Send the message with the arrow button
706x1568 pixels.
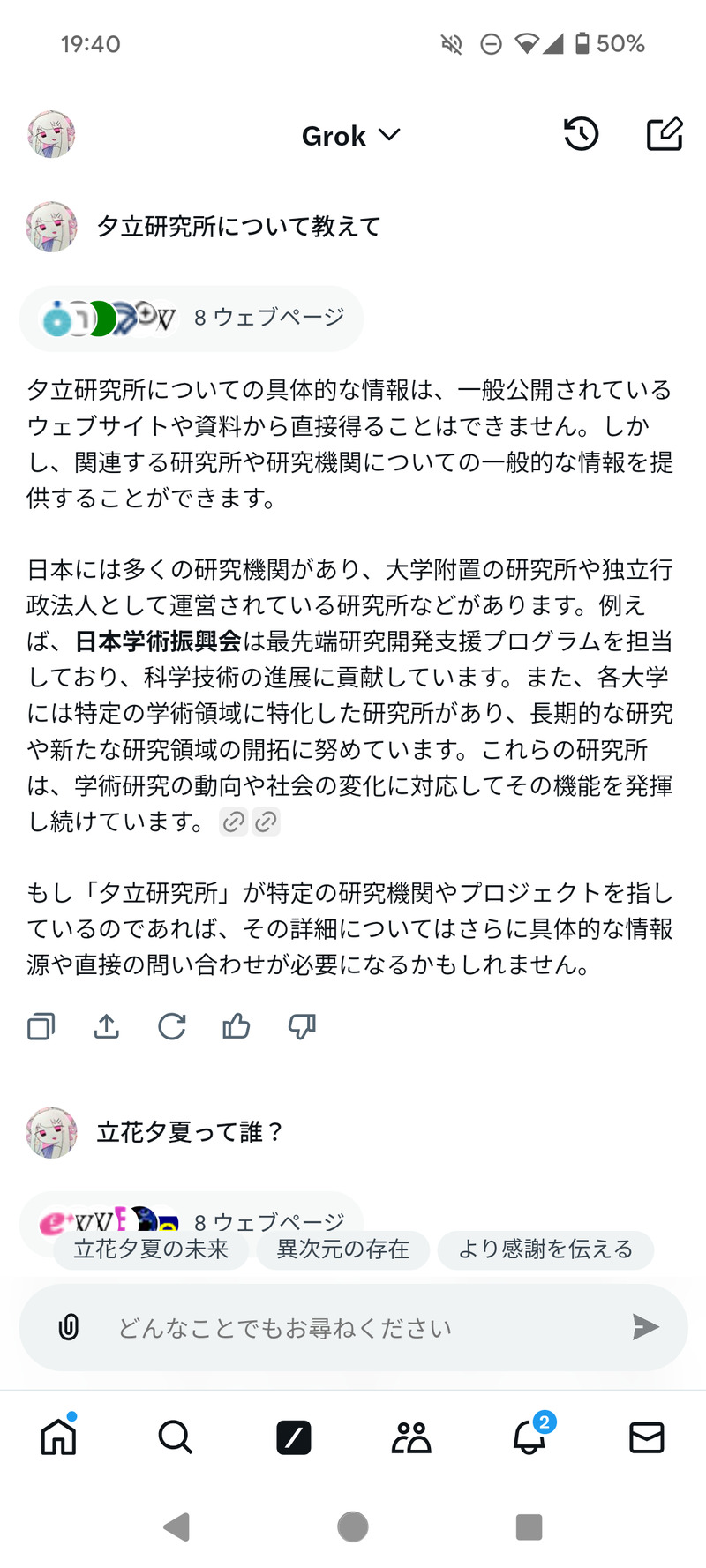pyautogui.click(x=645, y=1326)
